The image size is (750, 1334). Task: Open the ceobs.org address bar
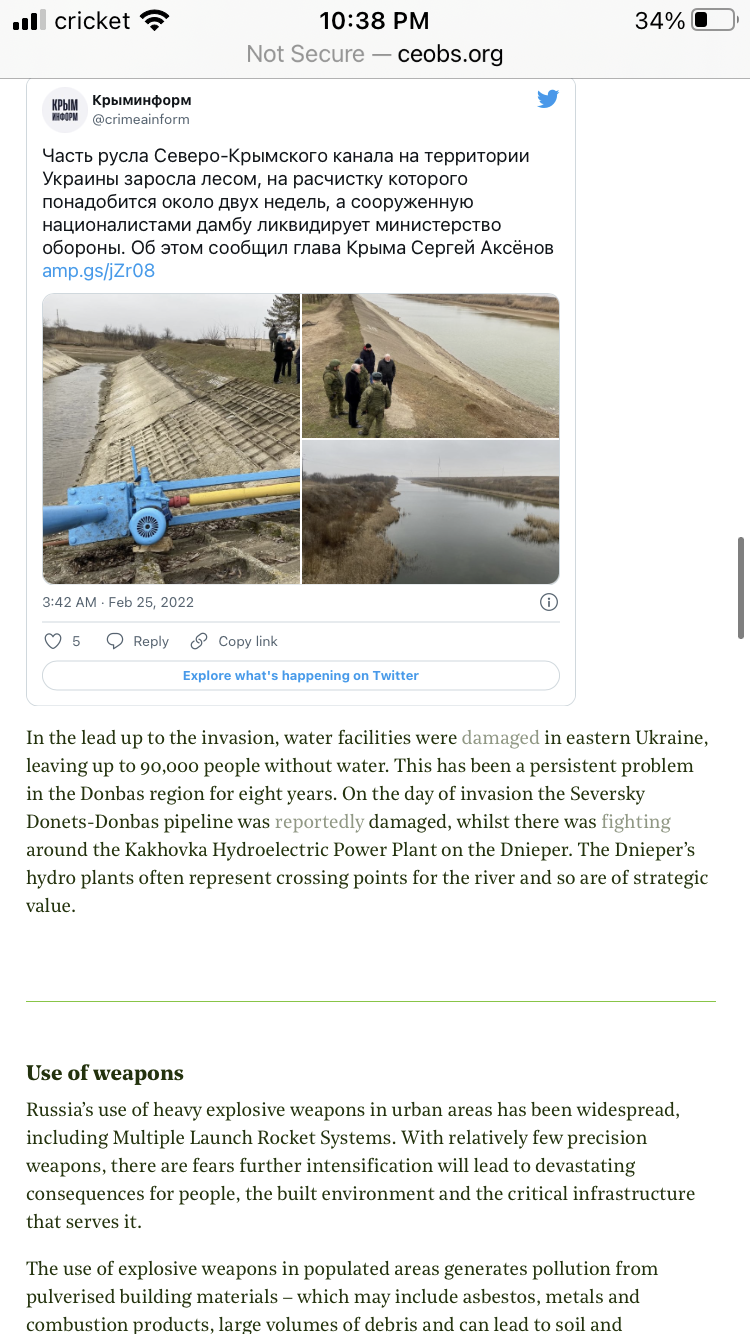[x=375, y=53]
